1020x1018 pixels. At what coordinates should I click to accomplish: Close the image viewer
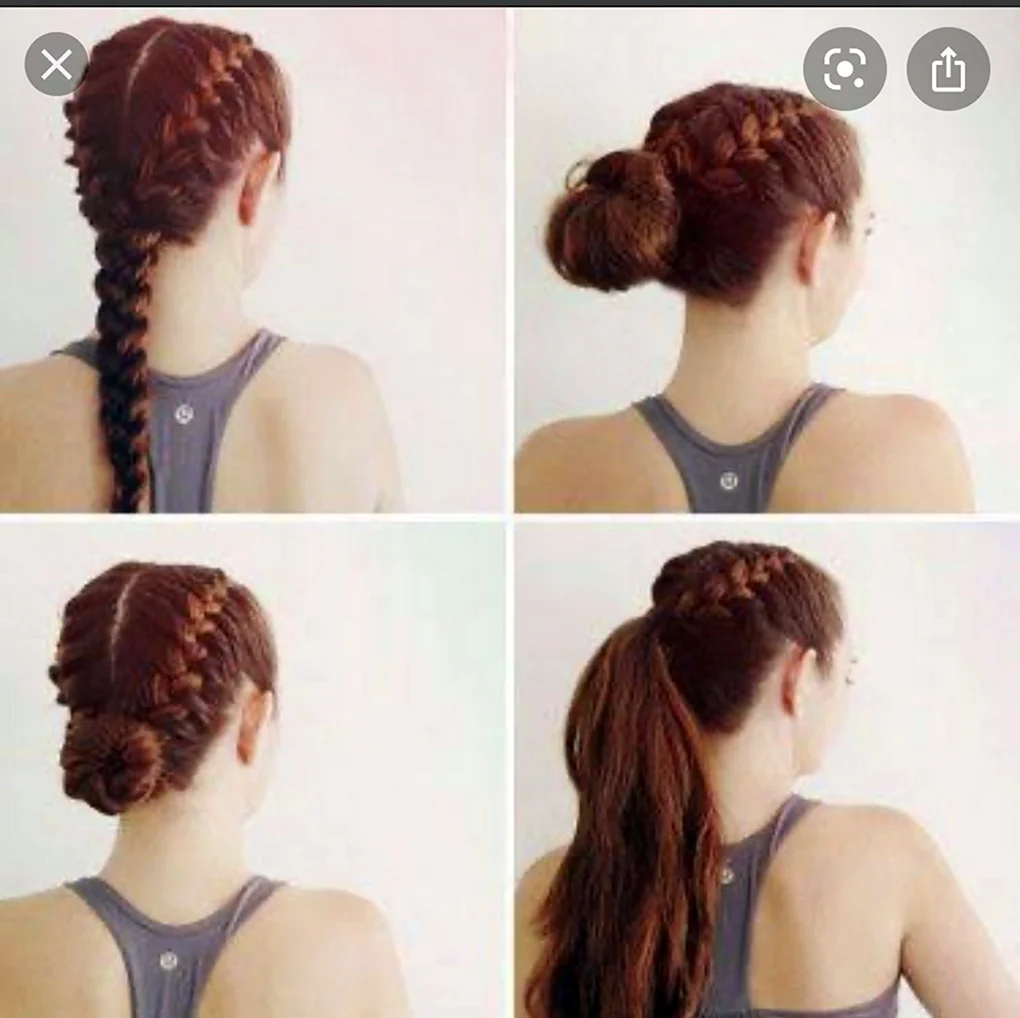[57, 66]
